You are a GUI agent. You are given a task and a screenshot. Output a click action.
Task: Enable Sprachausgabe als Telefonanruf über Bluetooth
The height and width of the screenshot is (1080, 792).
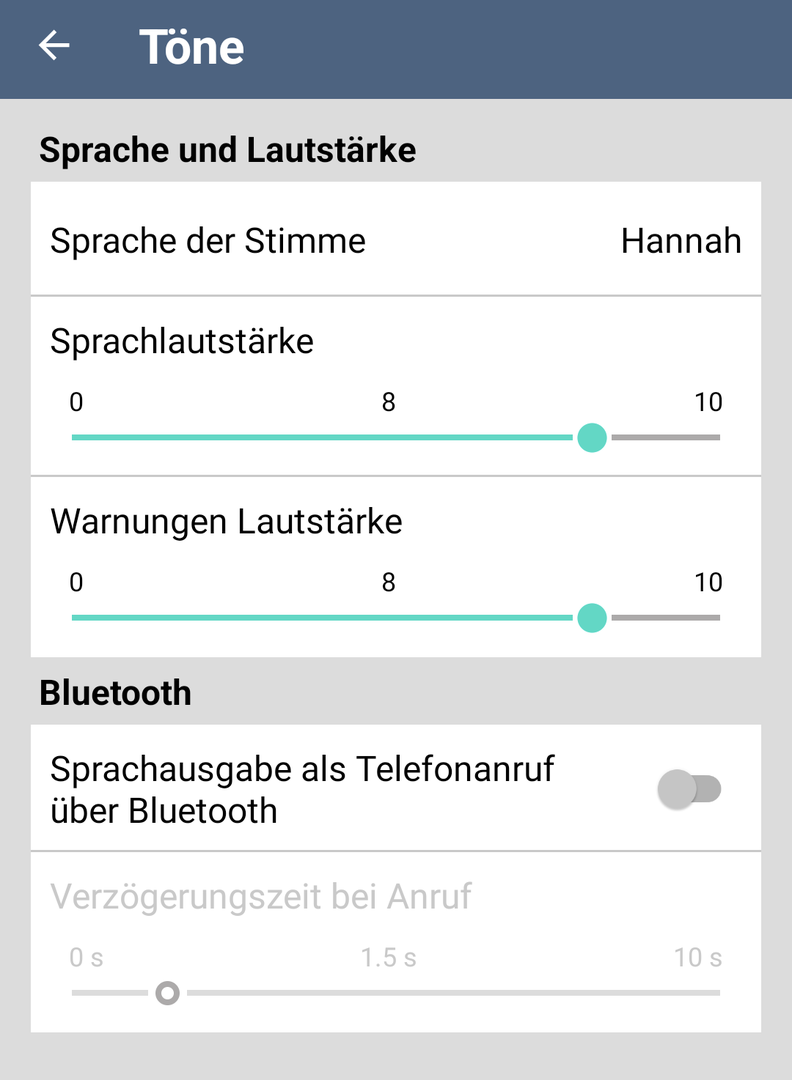pyautogui.click(x=688, y=789)
